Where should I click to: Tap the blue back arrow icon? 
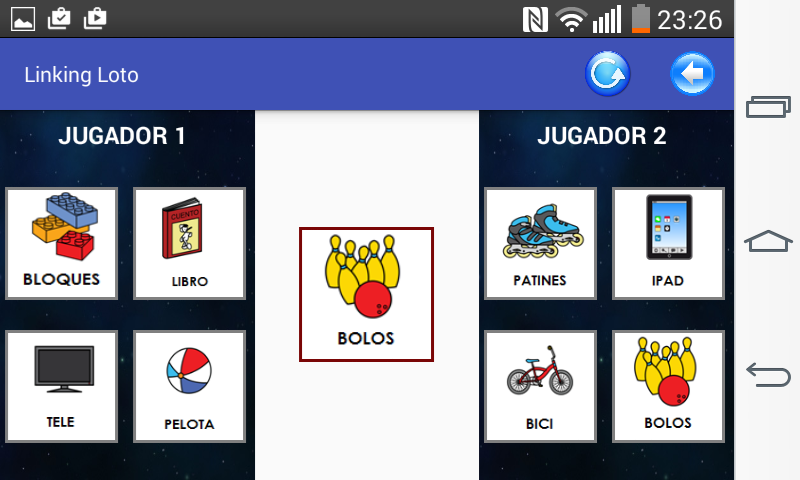pos(692,74)
